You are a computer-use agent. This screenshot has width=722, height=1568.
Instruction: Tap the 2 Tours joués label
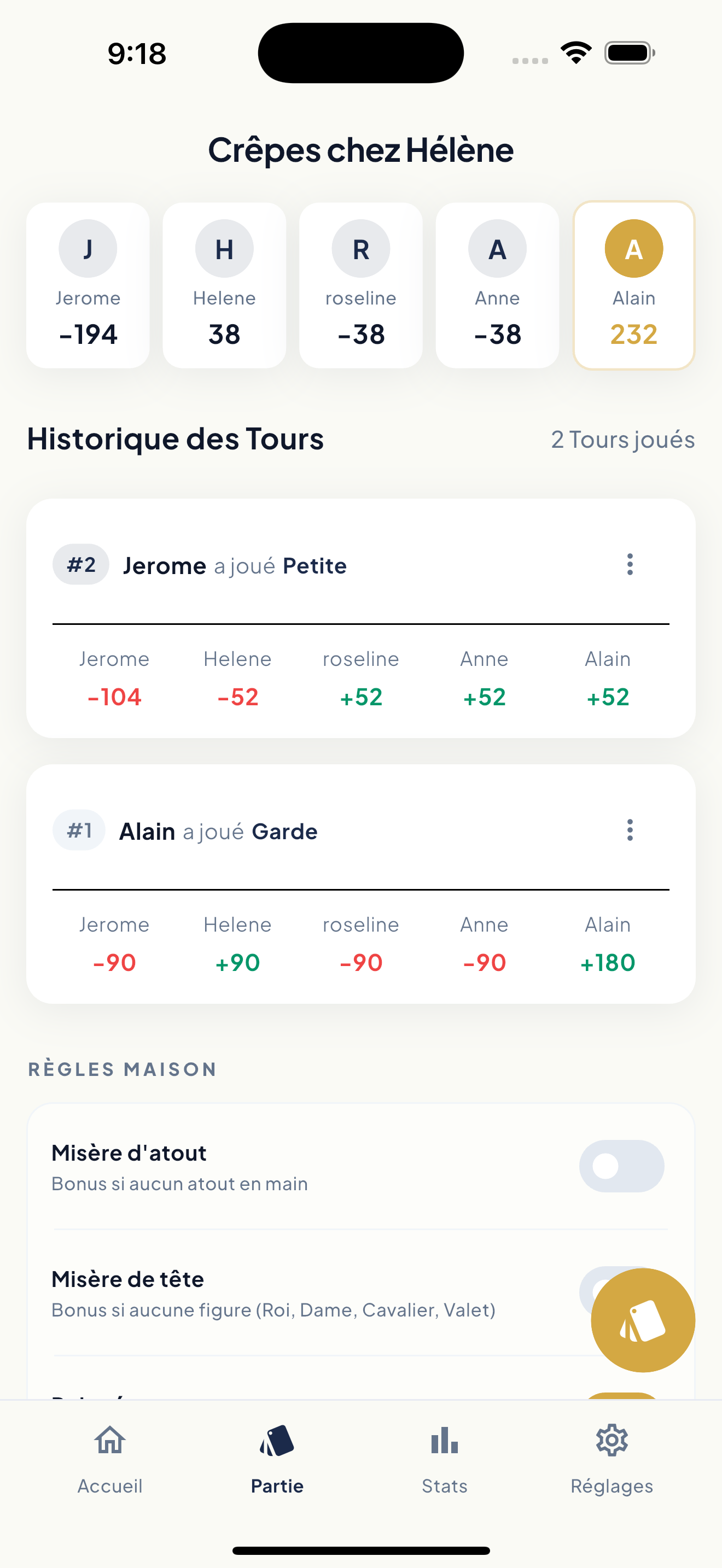click(622, 439)
